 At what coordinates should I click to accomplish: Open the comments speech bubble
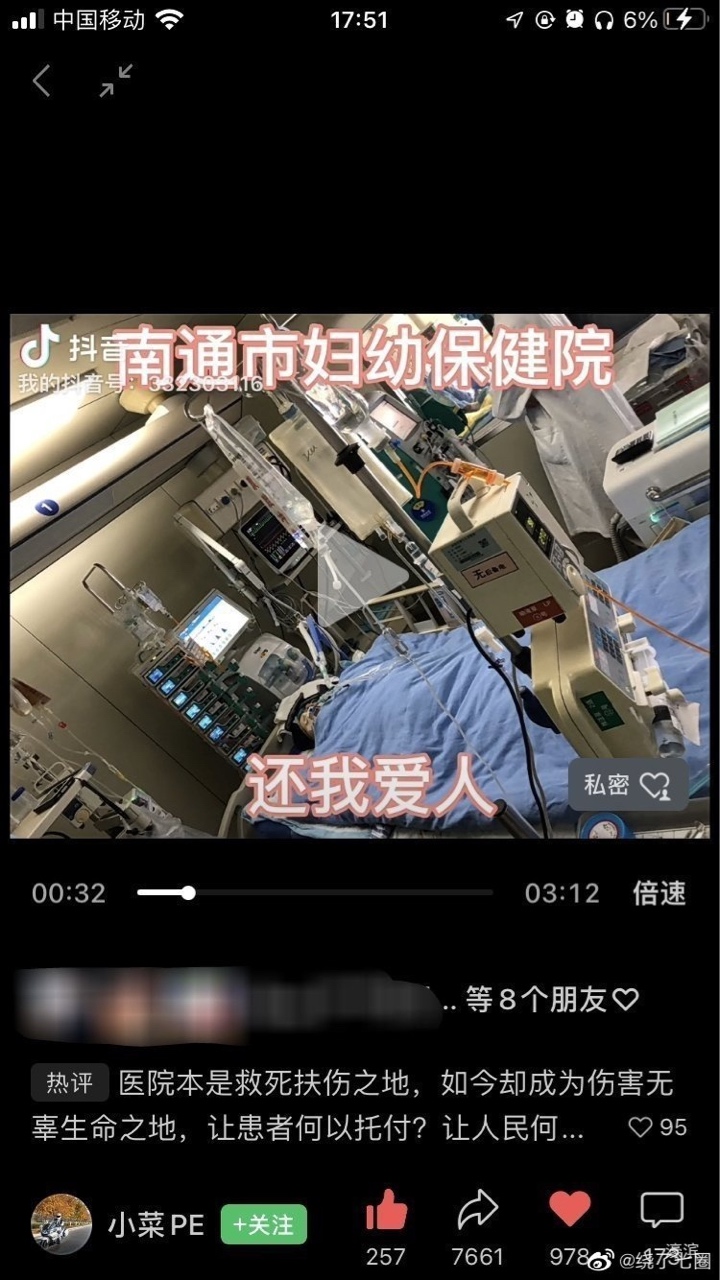pyautogui.click(x=661, y=1210)
